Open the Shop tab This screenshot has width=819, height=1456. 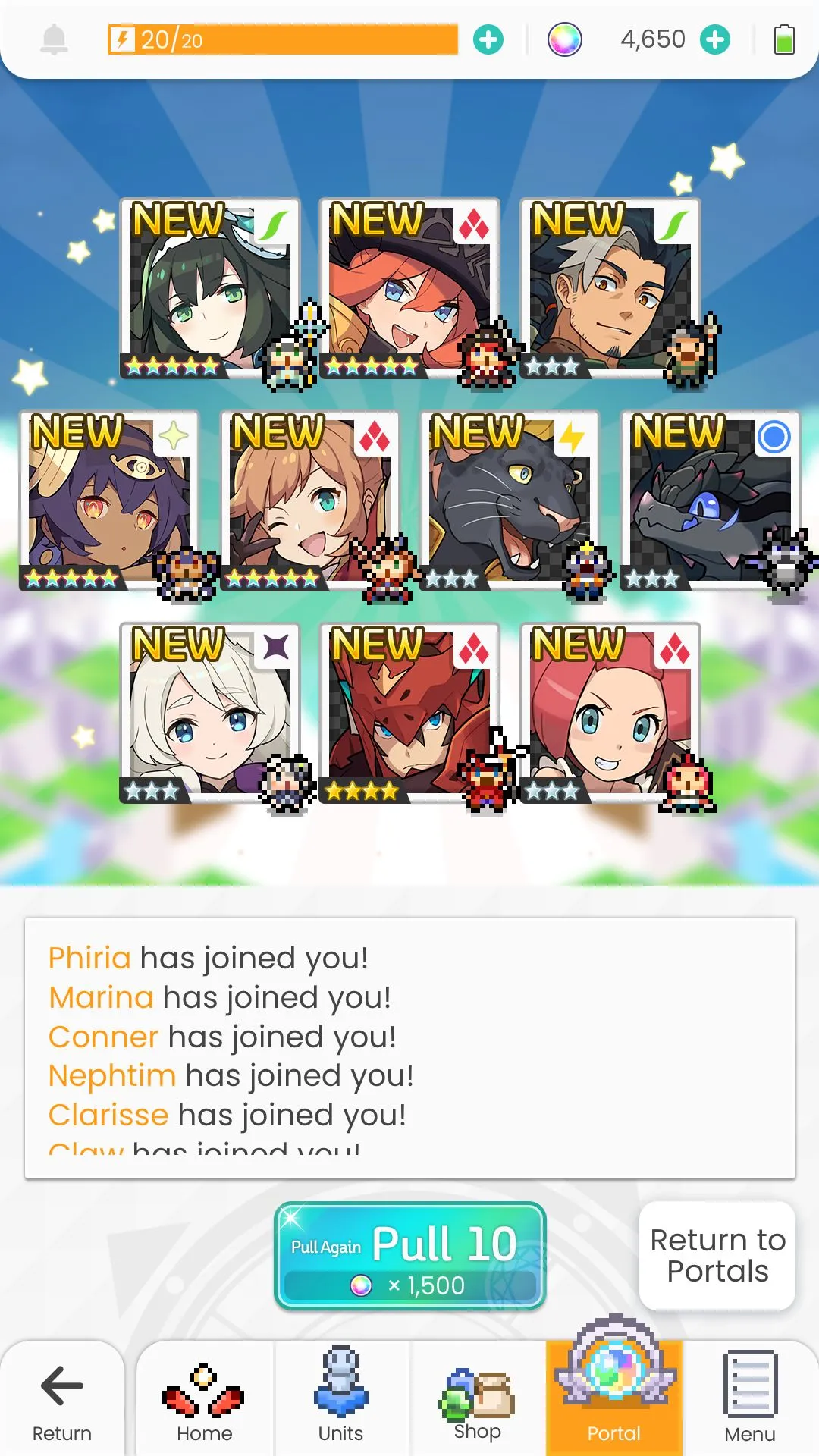tap(478, 1399)
